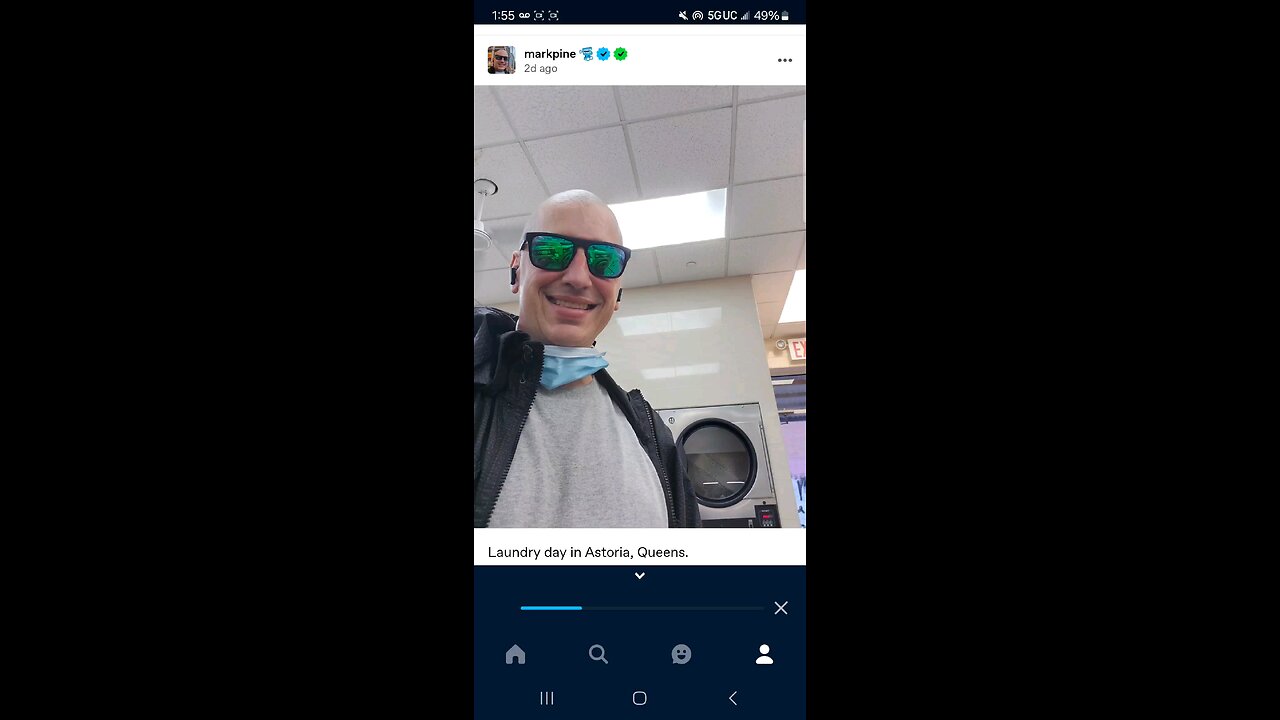Image resolution: width=1280 pixels, height=720 pixels.
Task: Go to the Home tab
Action: (x=515, y=654)
